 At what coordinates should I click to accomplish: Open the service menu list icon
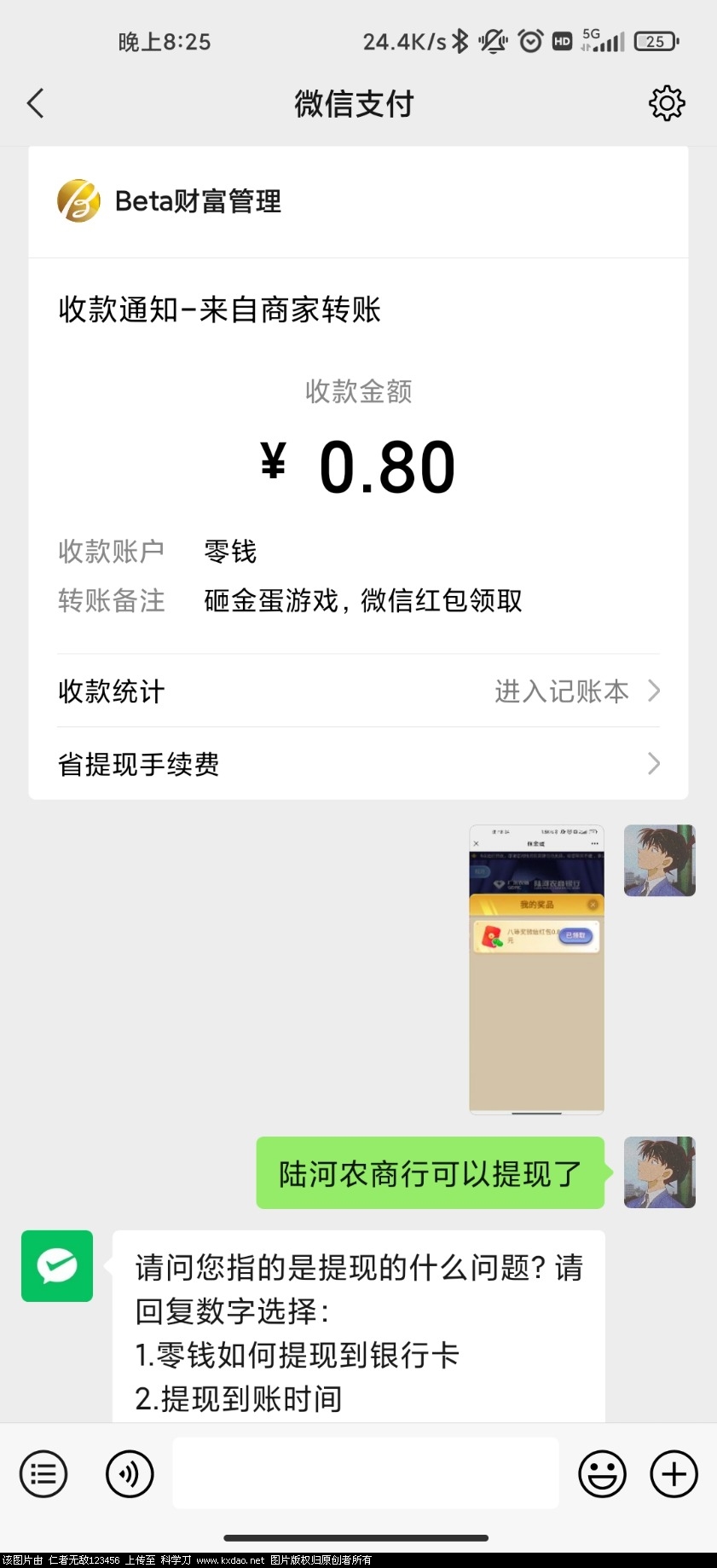43,1473
